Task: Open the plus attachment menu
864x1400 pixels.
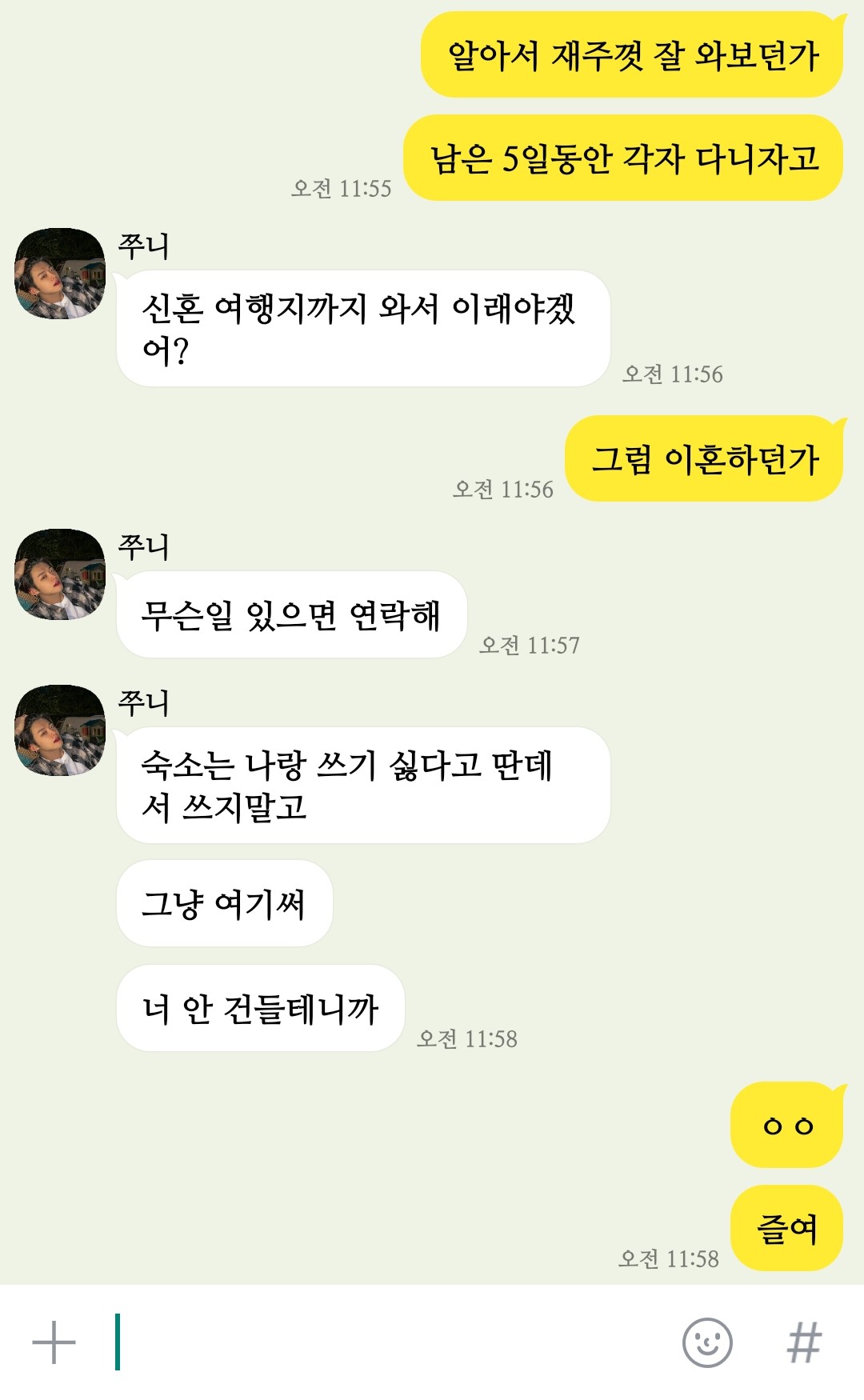Action: [54, 1342]
